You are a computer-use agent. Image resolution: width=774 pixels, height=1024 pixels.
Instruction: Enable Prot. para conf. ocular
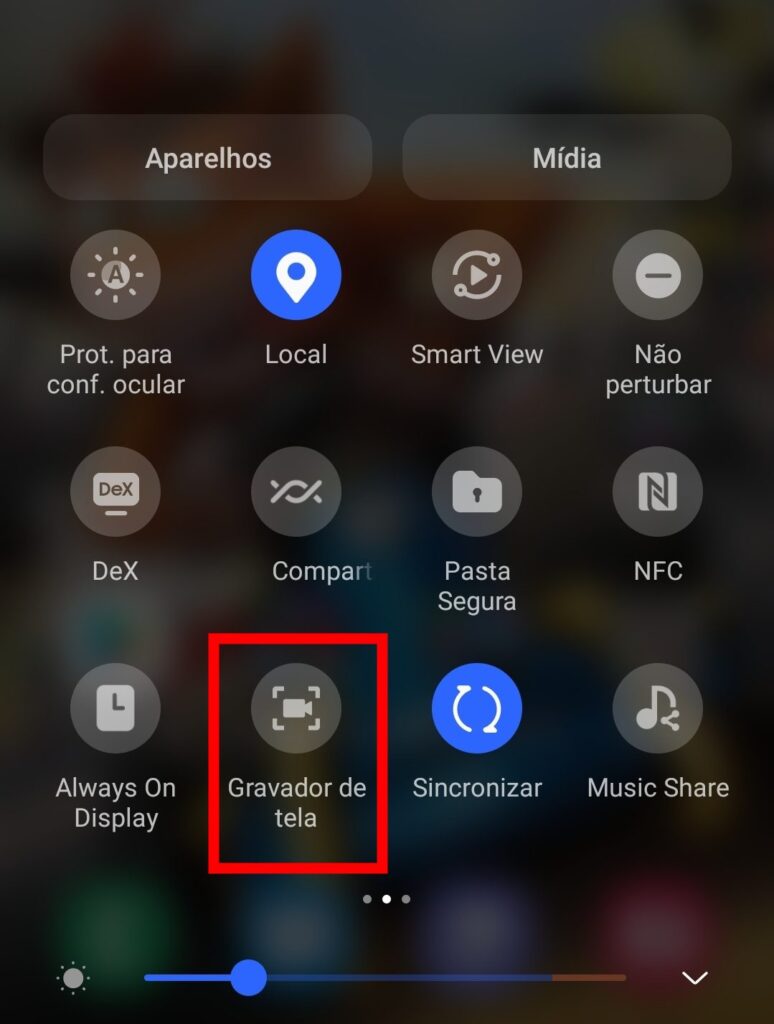pos(115,275)
